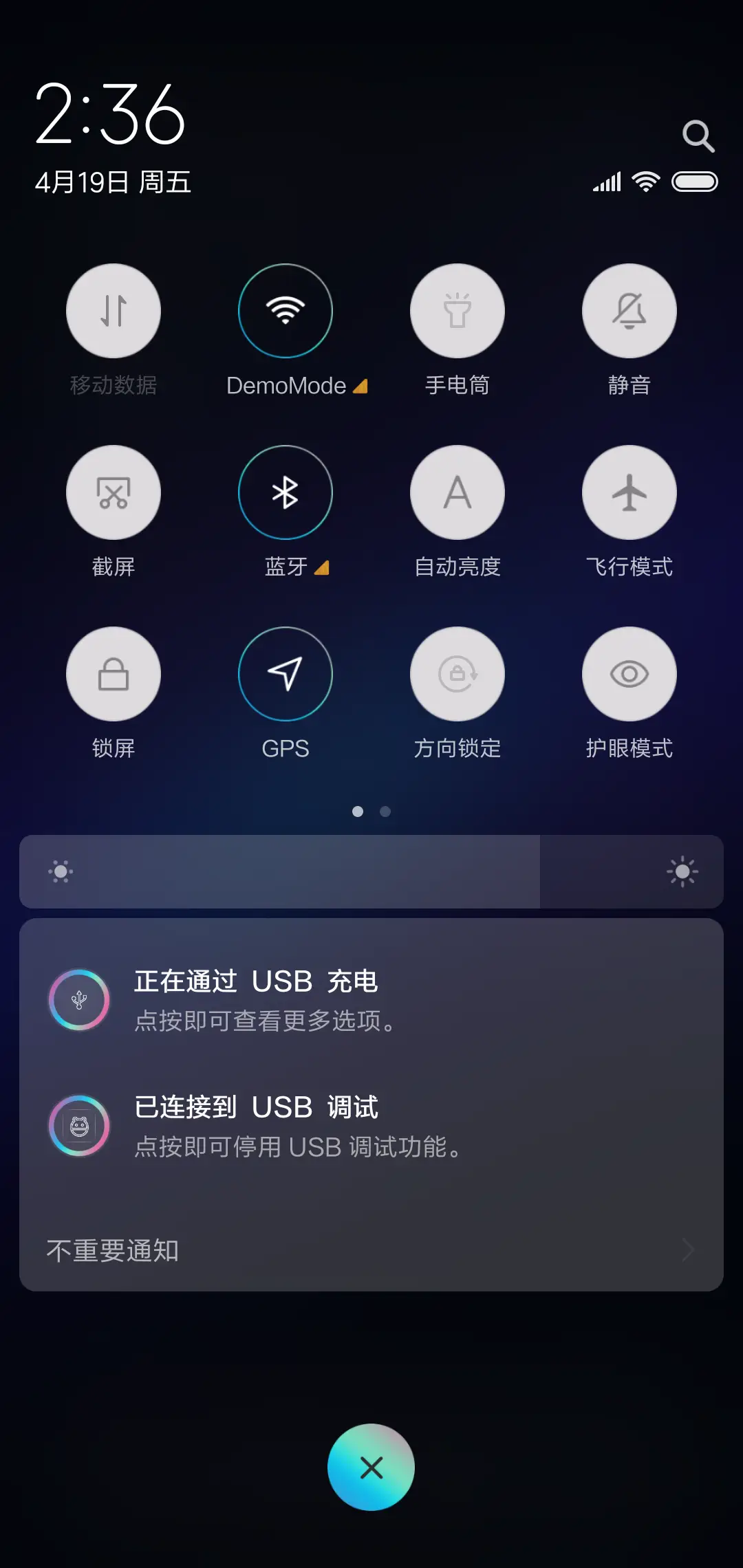Close the notification shade with the X button

[371, 1466]
